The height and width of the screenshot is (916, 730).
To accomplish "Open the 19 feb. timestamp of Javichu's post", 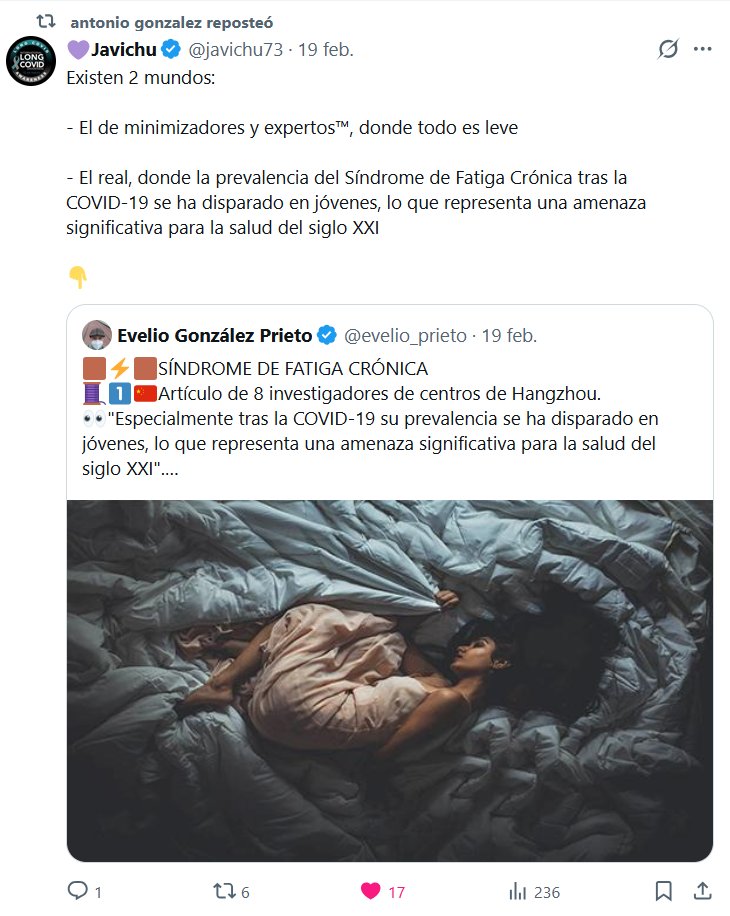I will pyautogui.click(x=326, y=49).
